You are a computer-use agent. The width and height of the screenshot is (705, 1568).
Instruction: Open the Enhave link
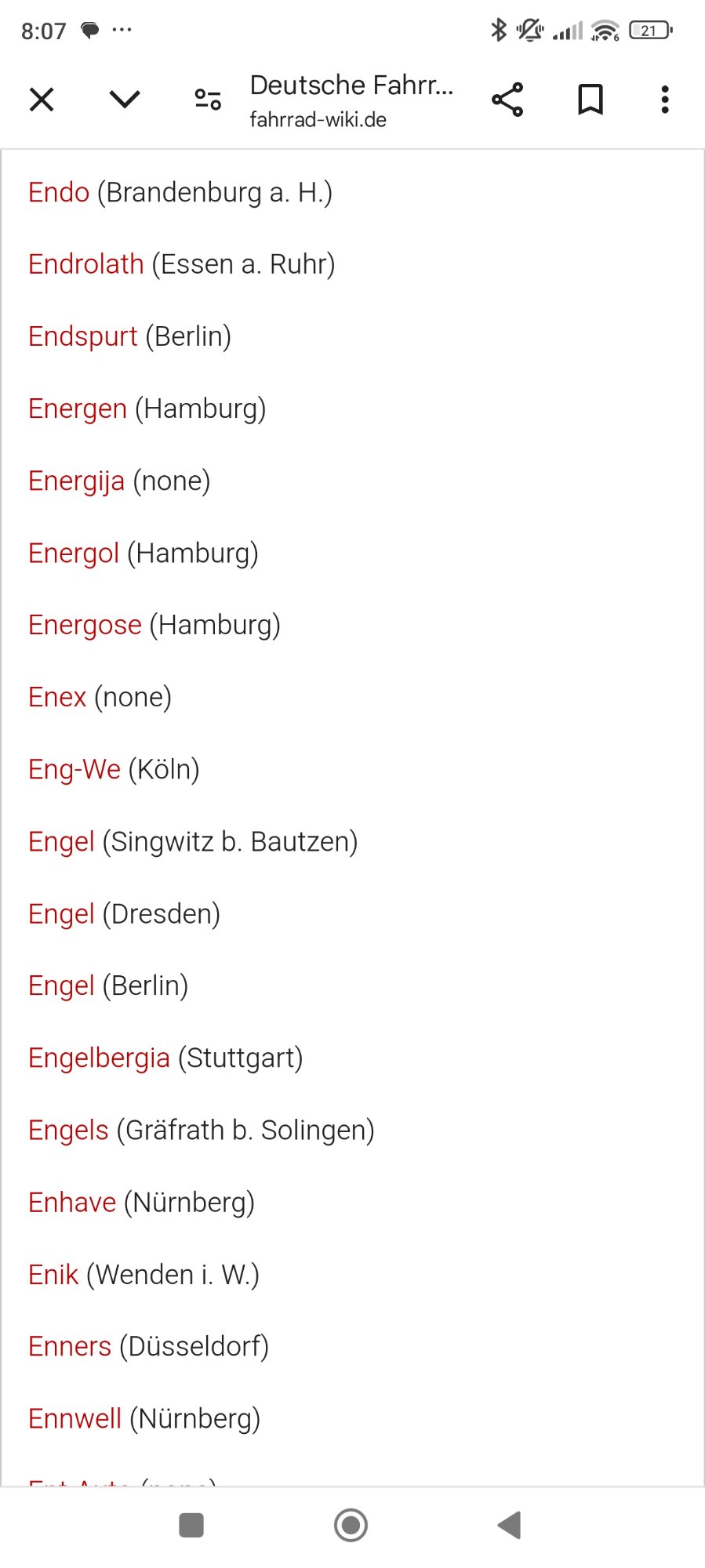click(x=72, y=1202)
